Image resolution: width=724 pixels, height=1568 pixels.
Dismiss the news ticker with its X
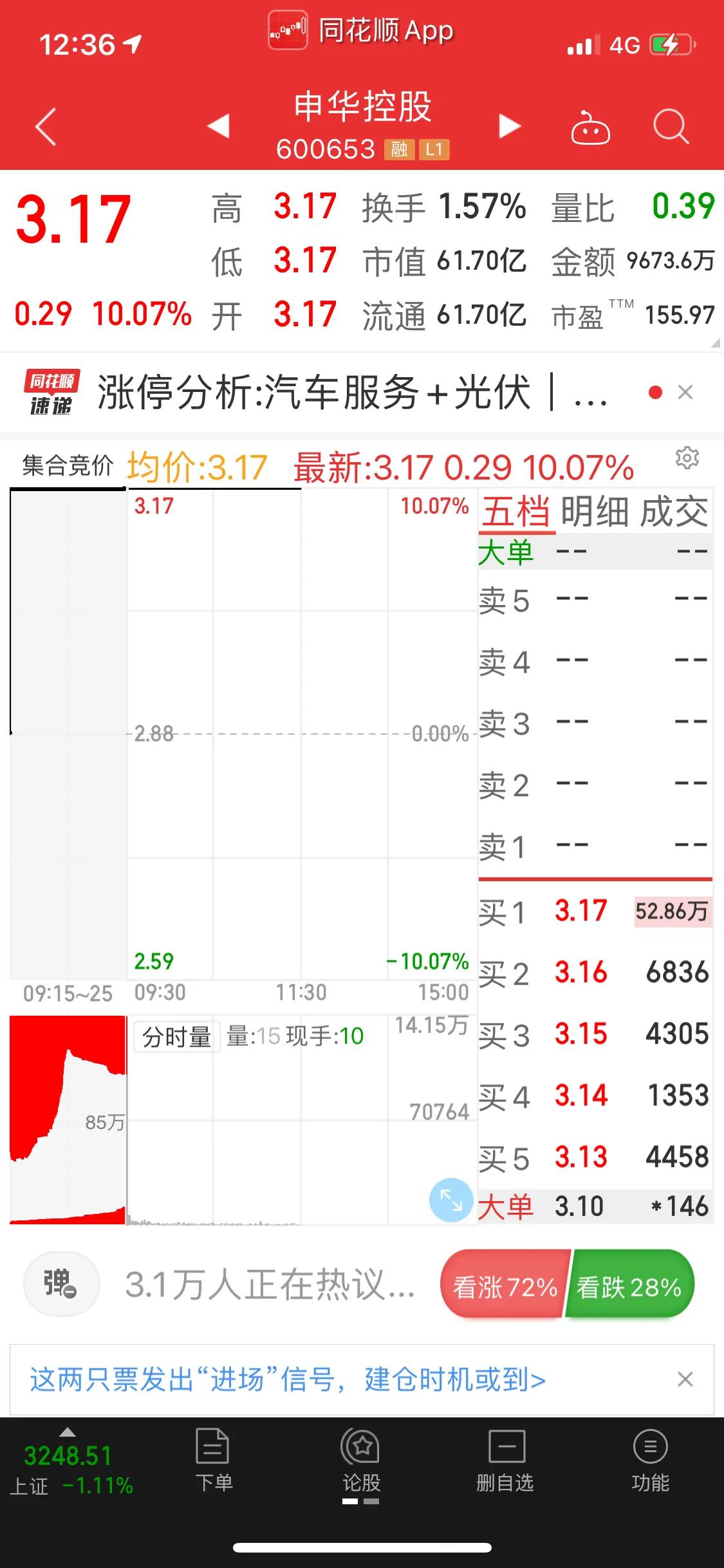(685, 391)
